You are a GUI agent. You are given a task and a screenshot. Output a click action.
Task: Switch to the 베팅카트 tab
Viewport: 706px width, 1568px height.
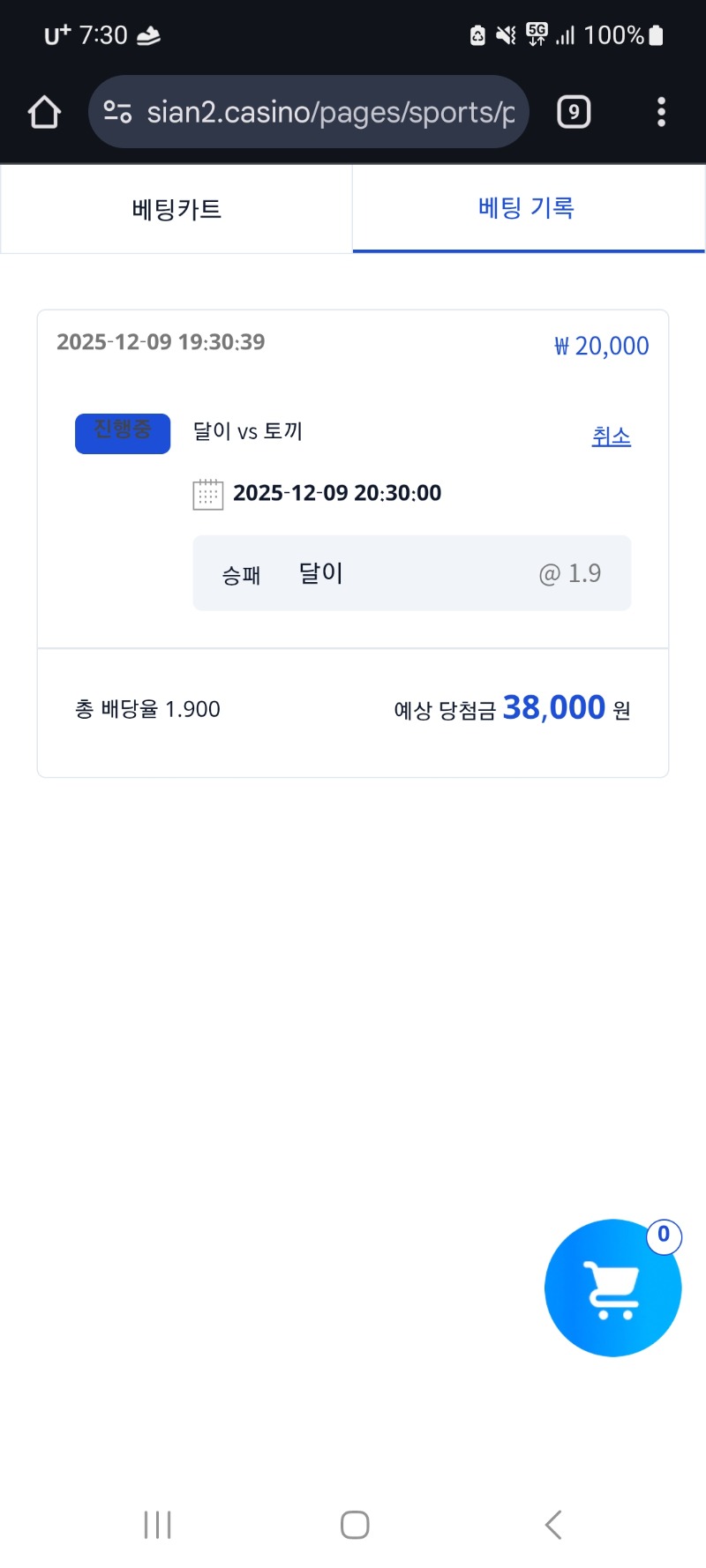(176, 209)
